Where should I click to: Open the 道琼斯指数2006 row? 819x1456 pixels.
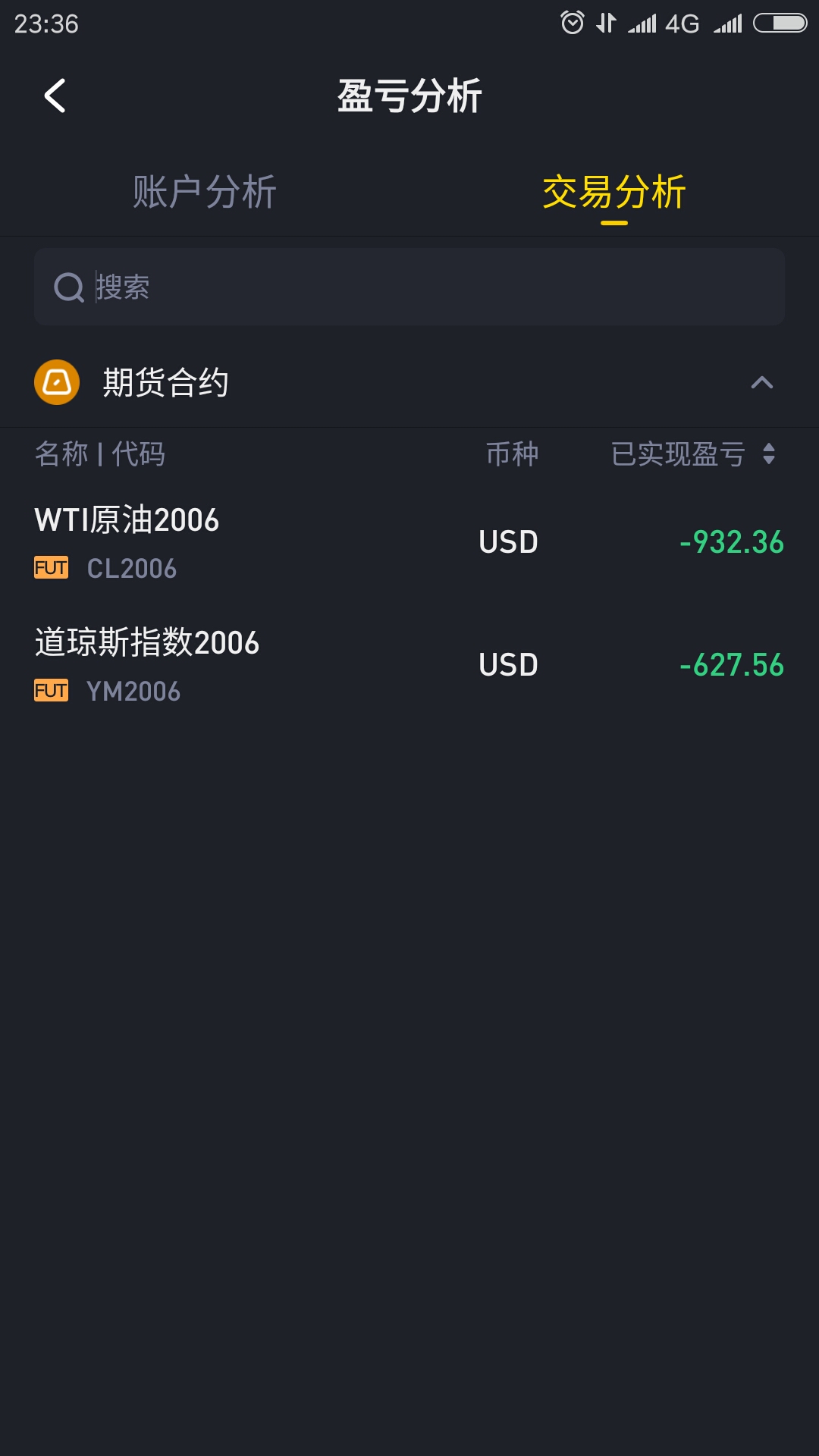409,666
